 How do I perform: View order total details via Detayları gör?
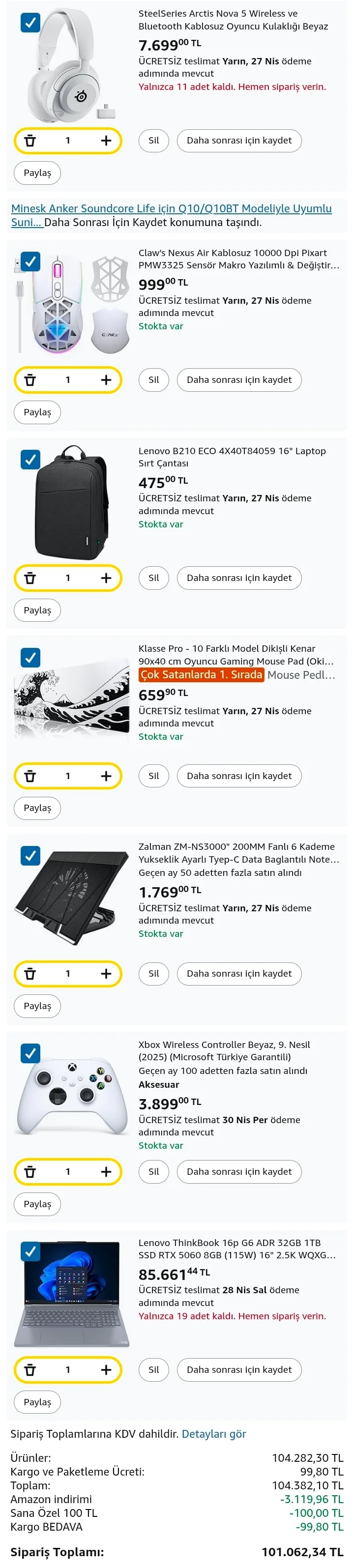coord(214,1433)
